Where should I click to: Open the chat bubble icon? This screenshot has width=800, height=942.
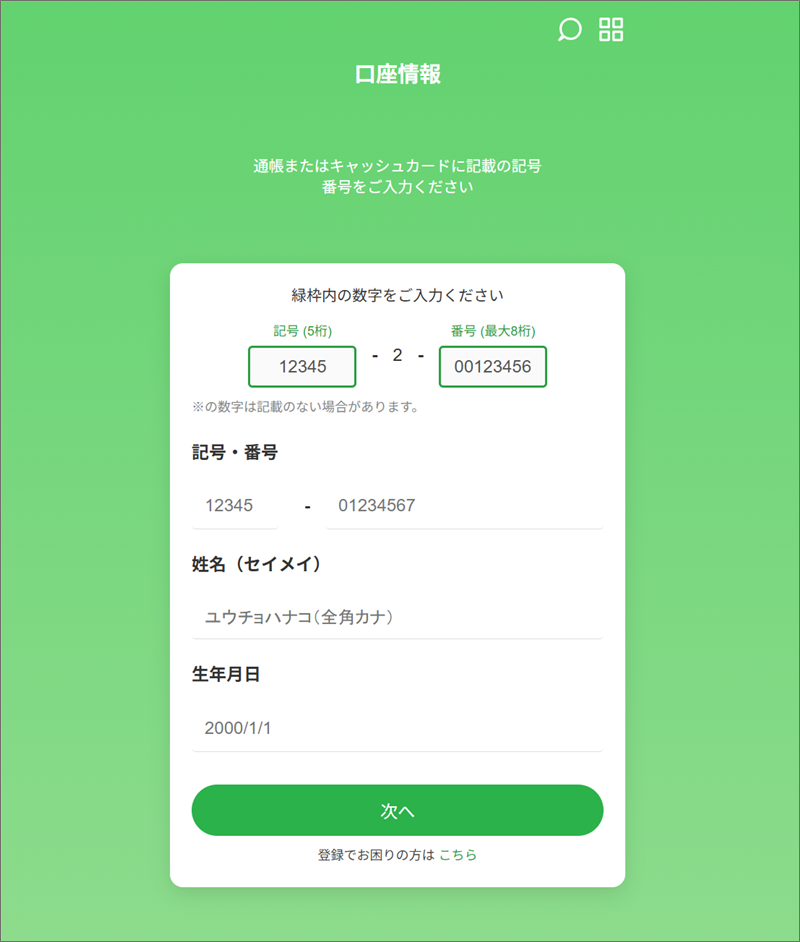[569, 30]
